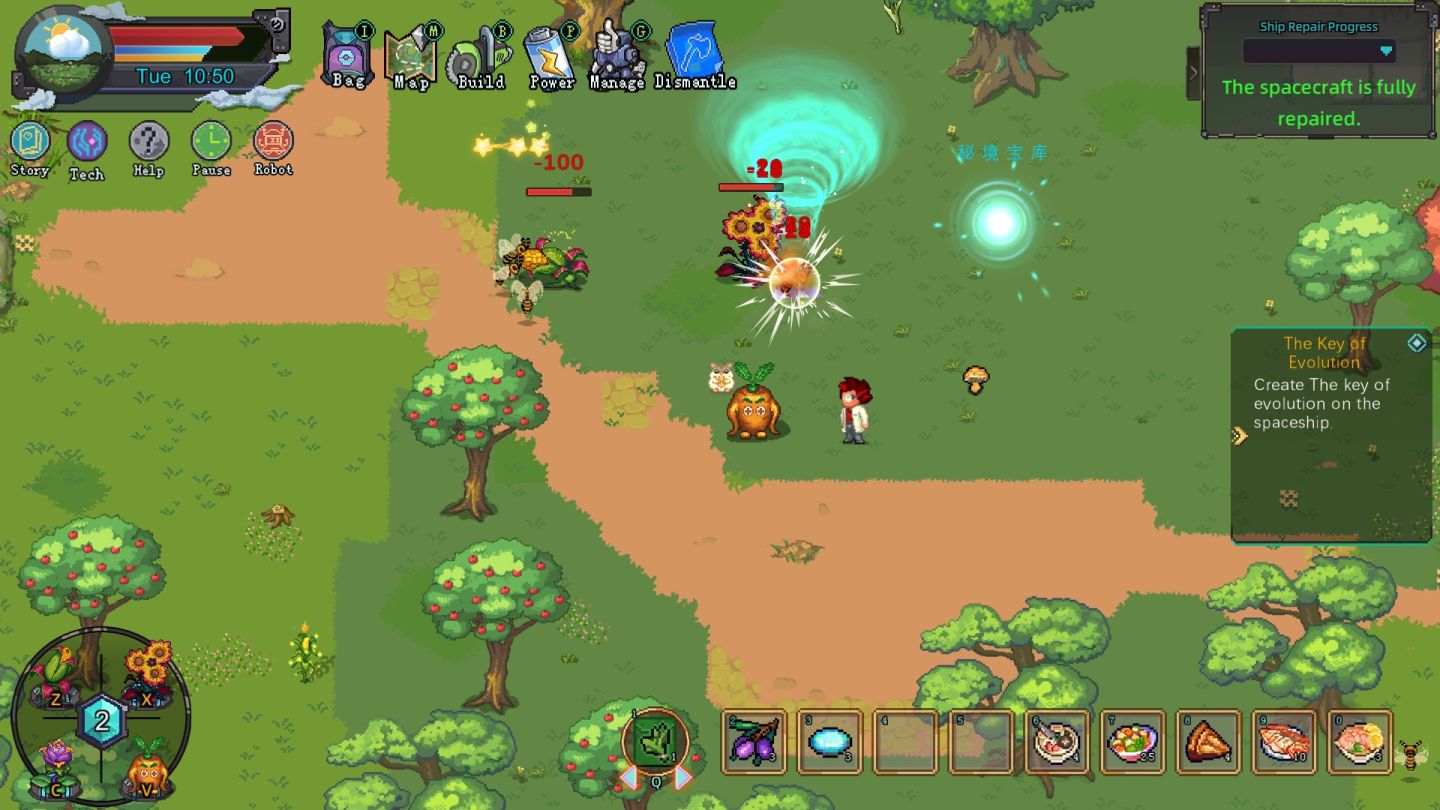Select the blue crystal in hotbar slot 3
This screenshot has width=1440, height=810.
click(x=830, y=742)
